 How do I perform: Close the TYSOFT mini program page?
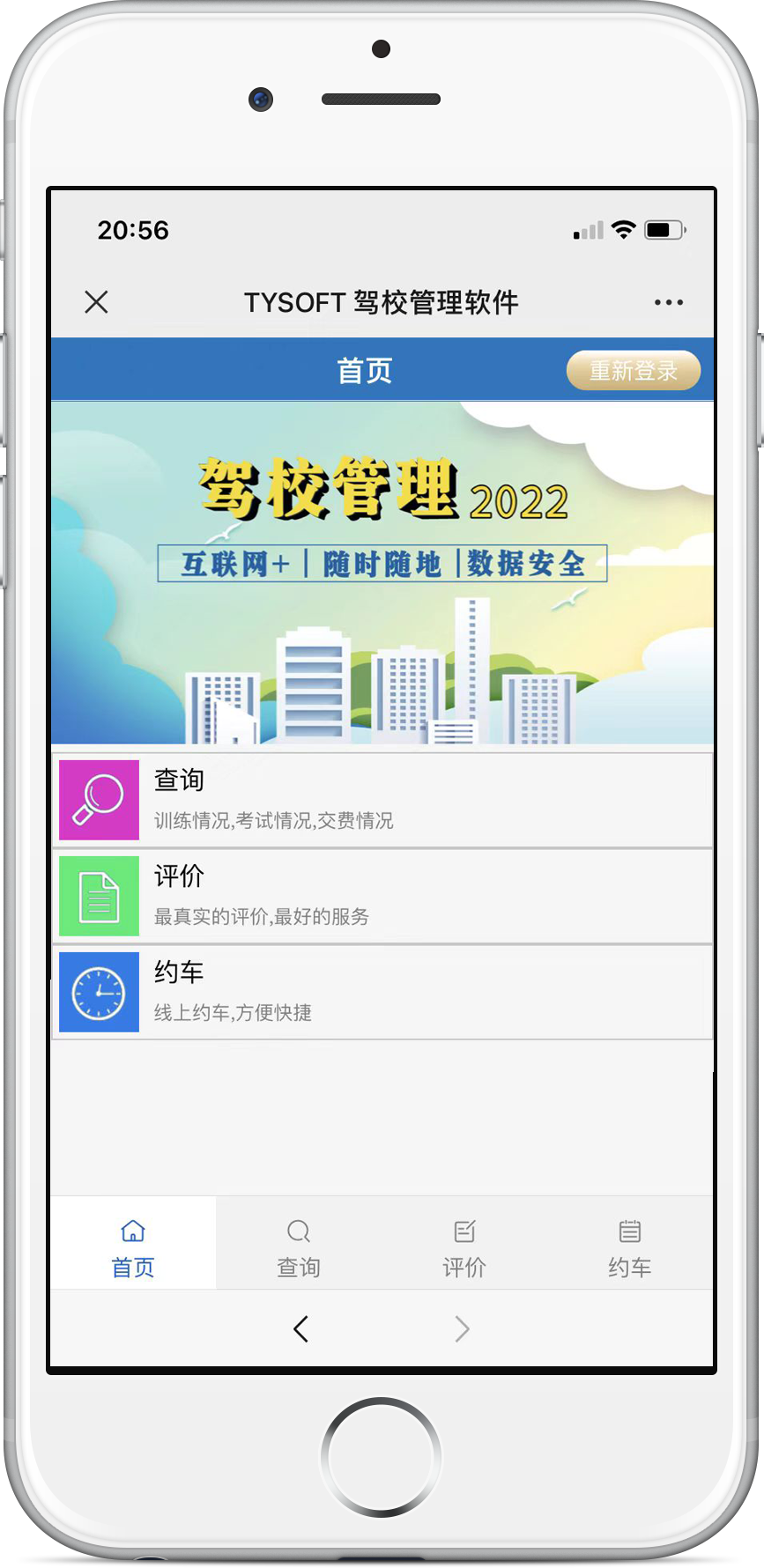(96, 302)
